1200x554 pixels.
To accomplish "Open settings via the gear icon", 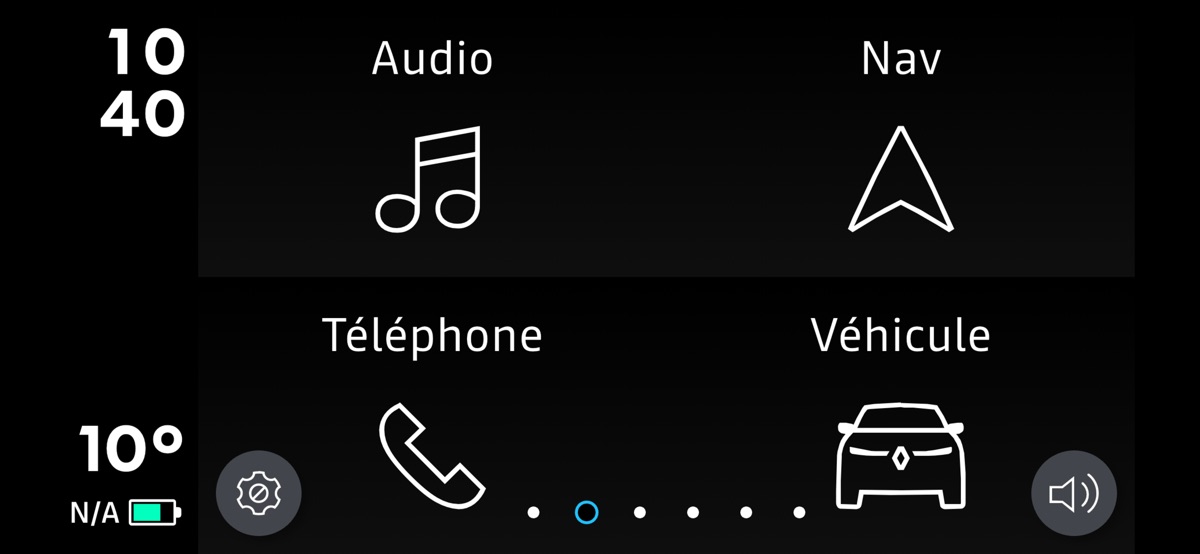I will coord(258,493).
